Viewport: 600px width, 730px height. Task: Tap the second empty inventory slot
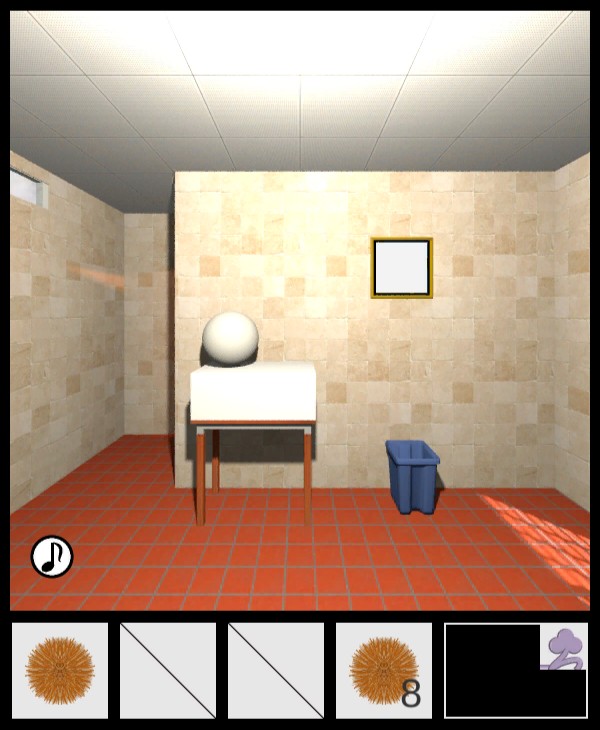coord(168,670)
